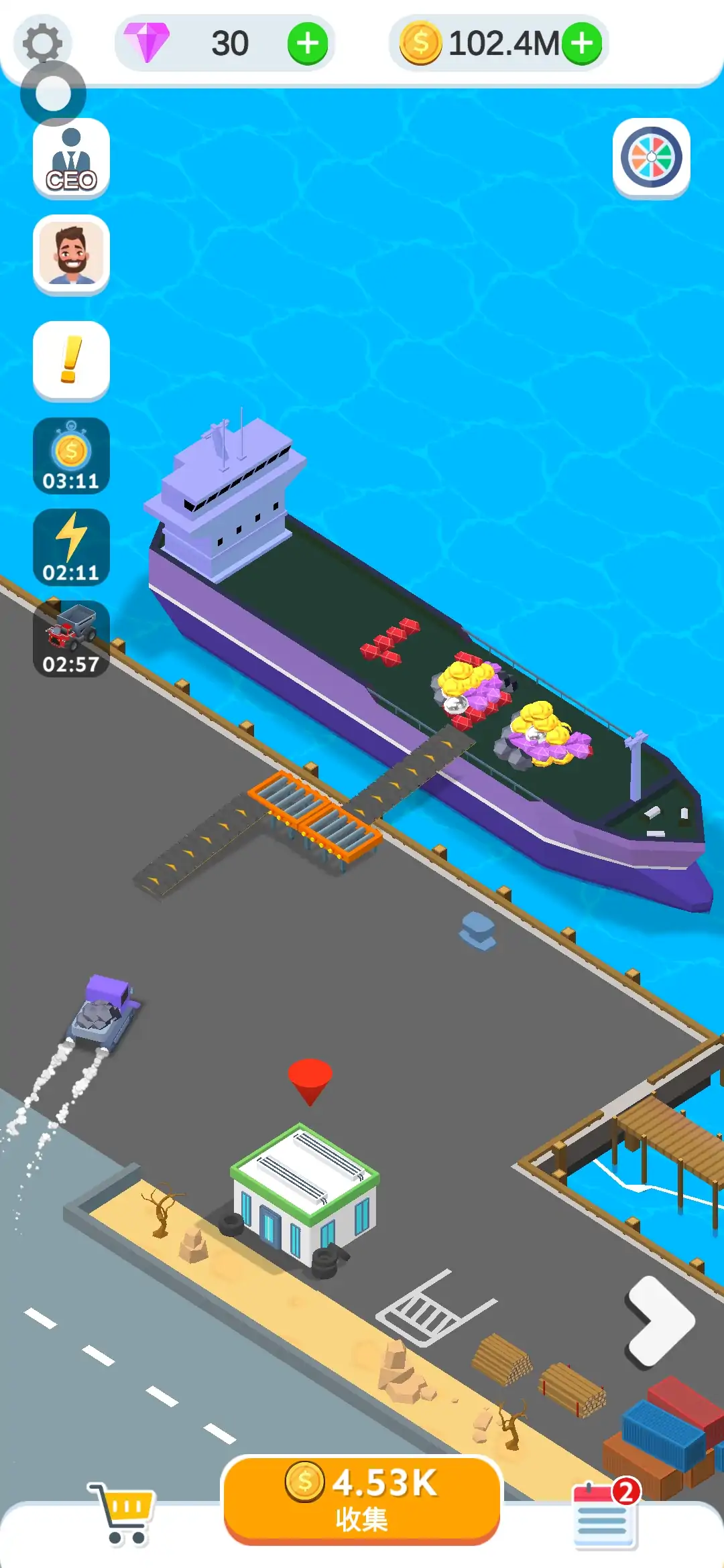724x1568 pixels.
Task: Open the calendar tasks with 2 notifications
Action: coord(603,1514)
